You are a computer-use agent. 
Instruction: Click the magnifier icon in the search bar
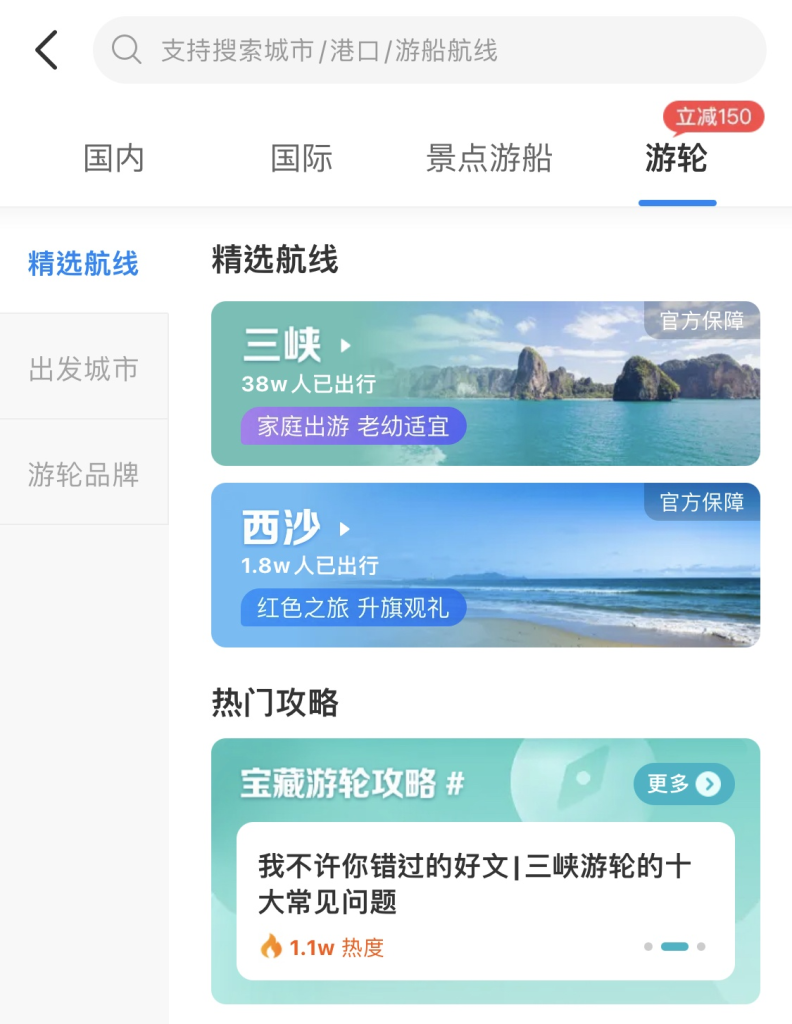[127, 49]
